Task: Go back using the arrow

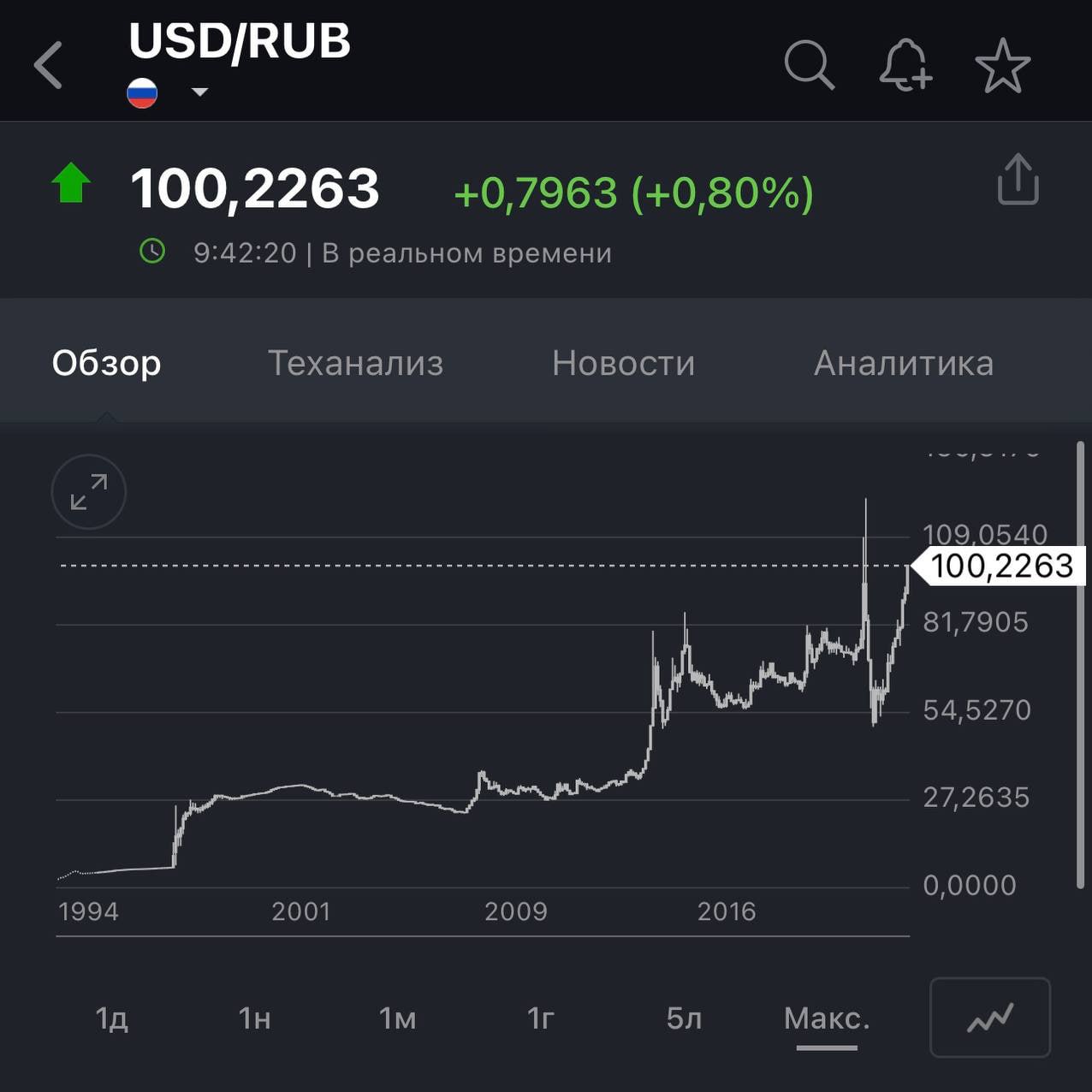Action: tap(48, 65)
